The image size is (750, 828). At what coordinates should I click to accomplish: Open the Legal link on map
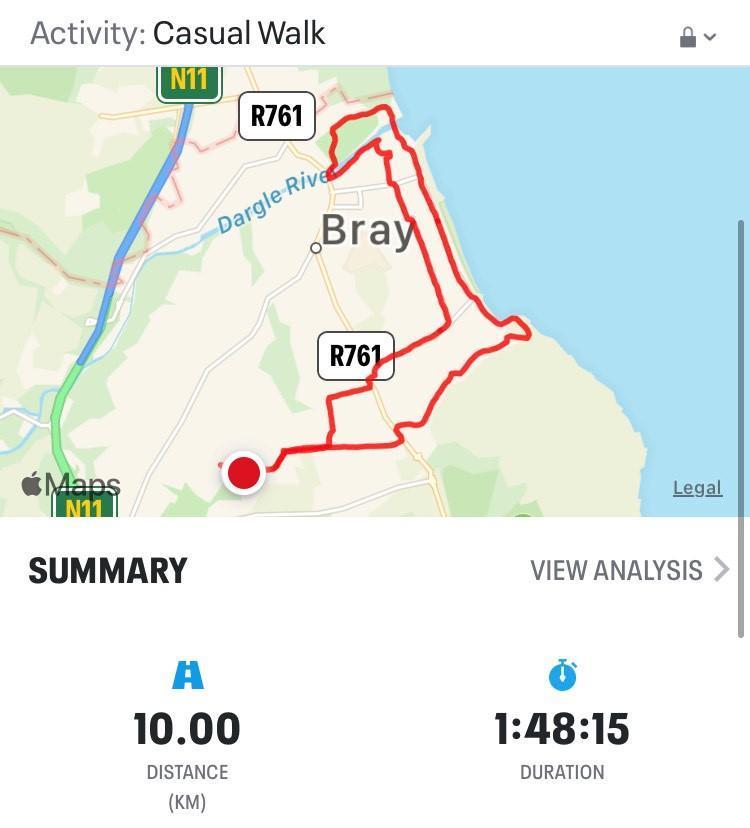click(697, 488)
